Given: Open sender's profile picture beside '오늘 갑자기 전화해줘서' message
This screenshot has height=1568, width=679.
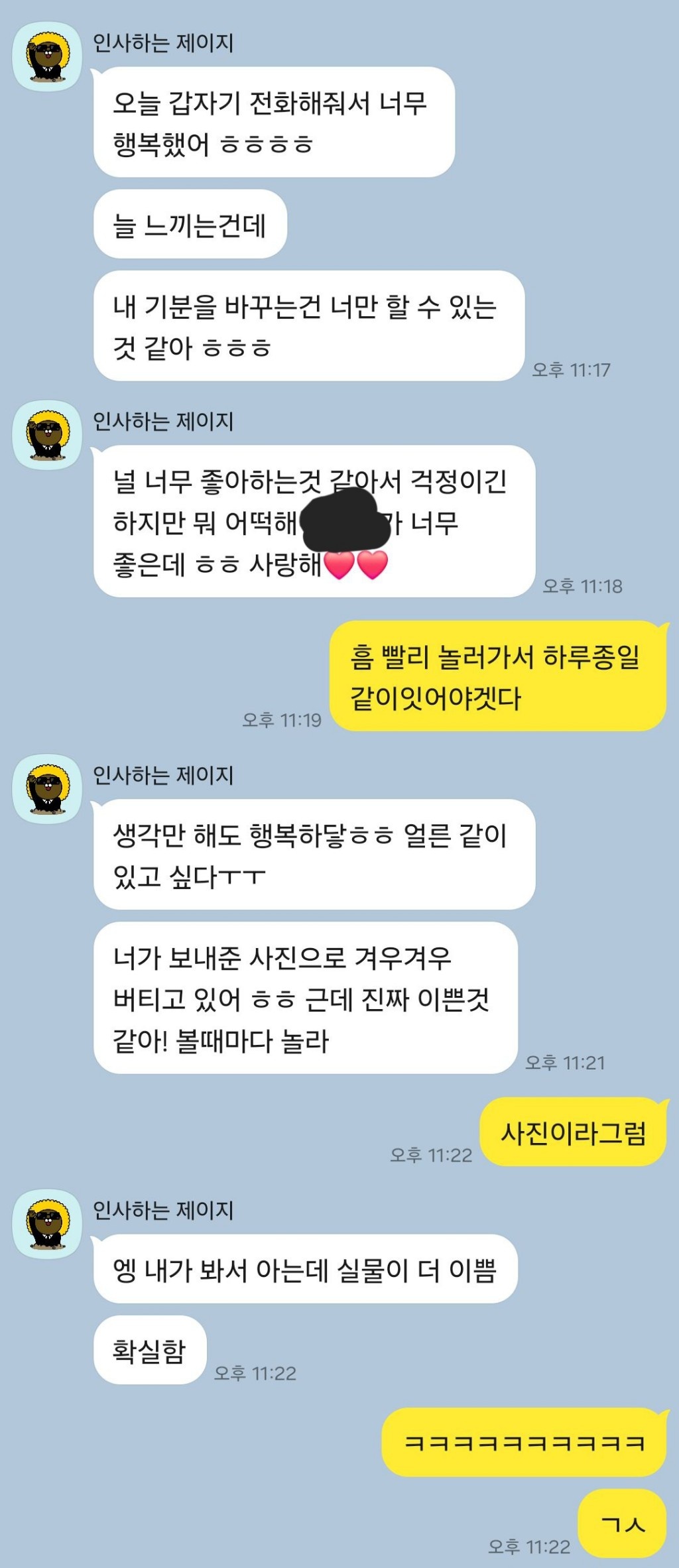Looking at the screenshot, I should [47, 56].
